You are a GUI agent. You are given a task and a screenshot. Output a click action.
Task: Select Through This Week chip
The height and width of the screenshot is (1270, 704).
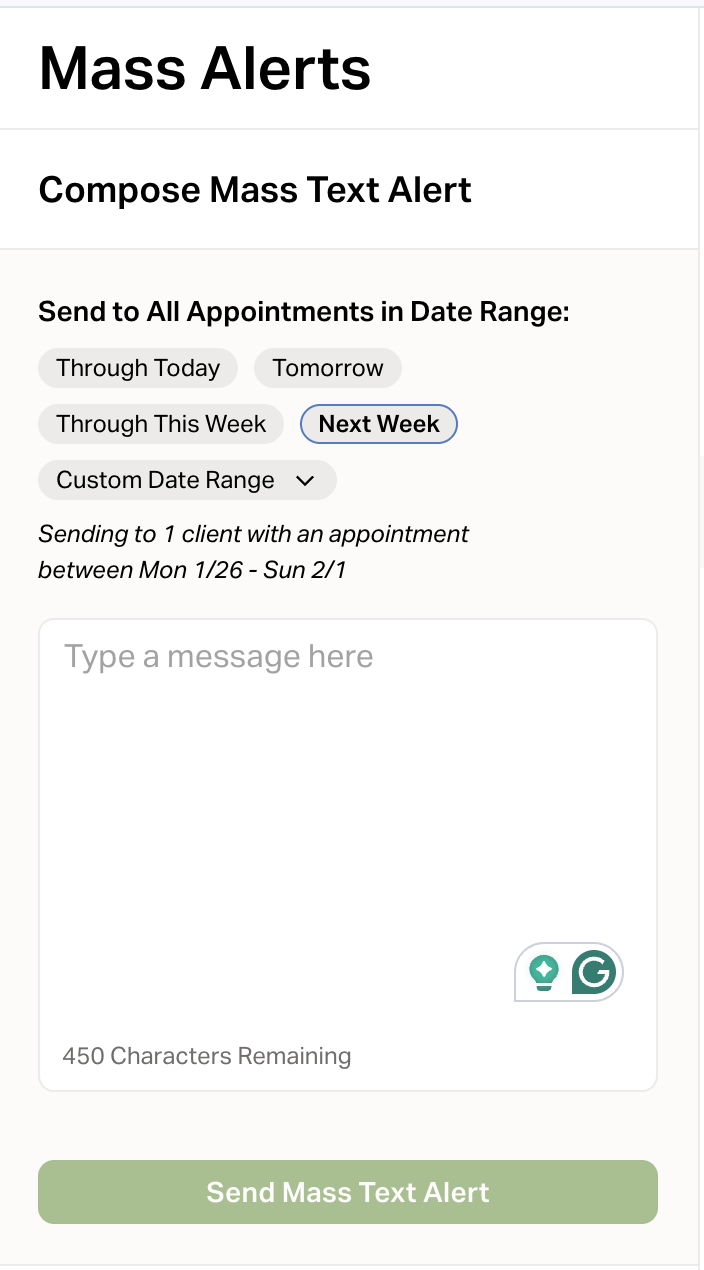(x=161, y=424)
